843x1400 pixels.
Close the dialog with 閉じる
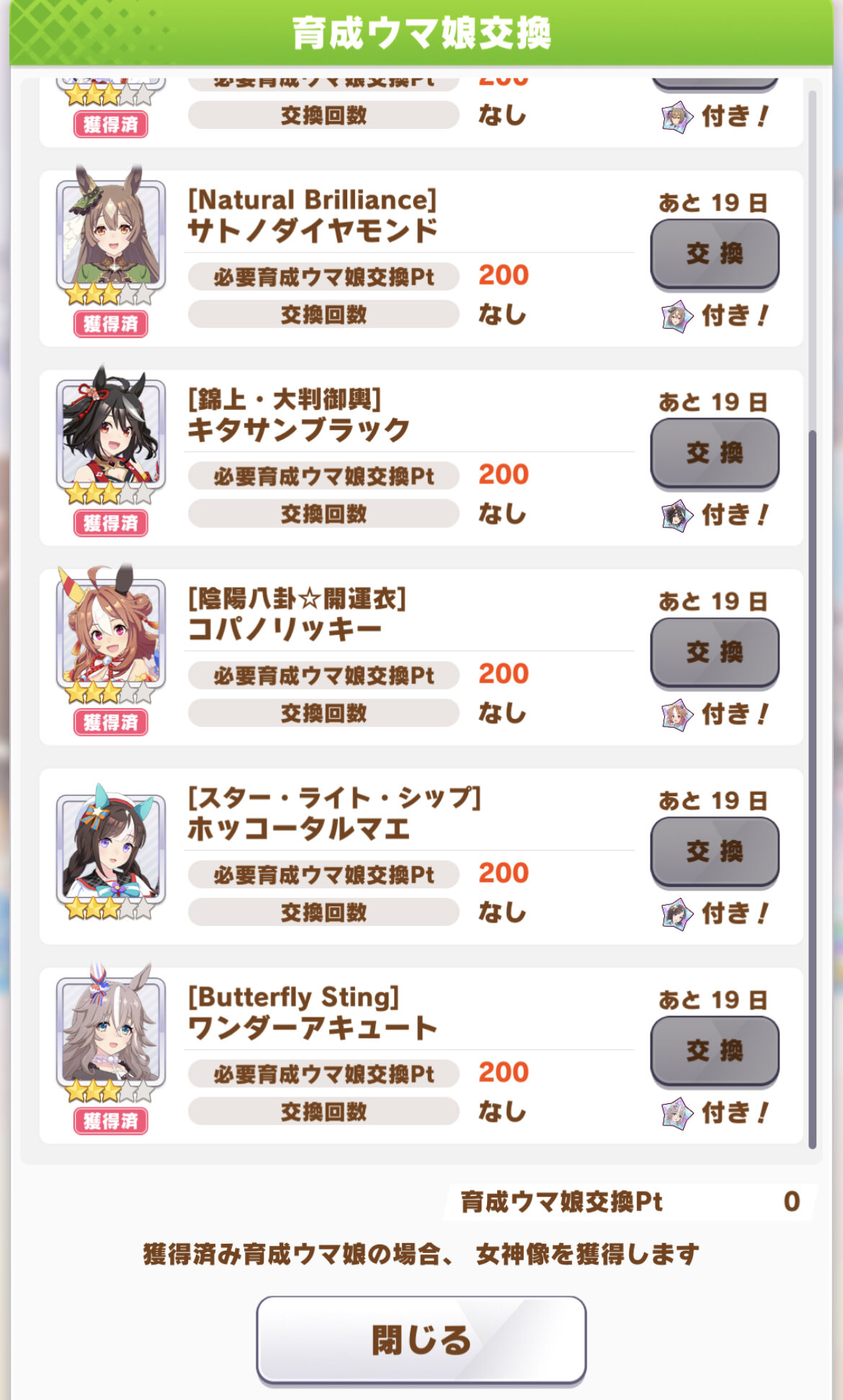click(421, 1340)
